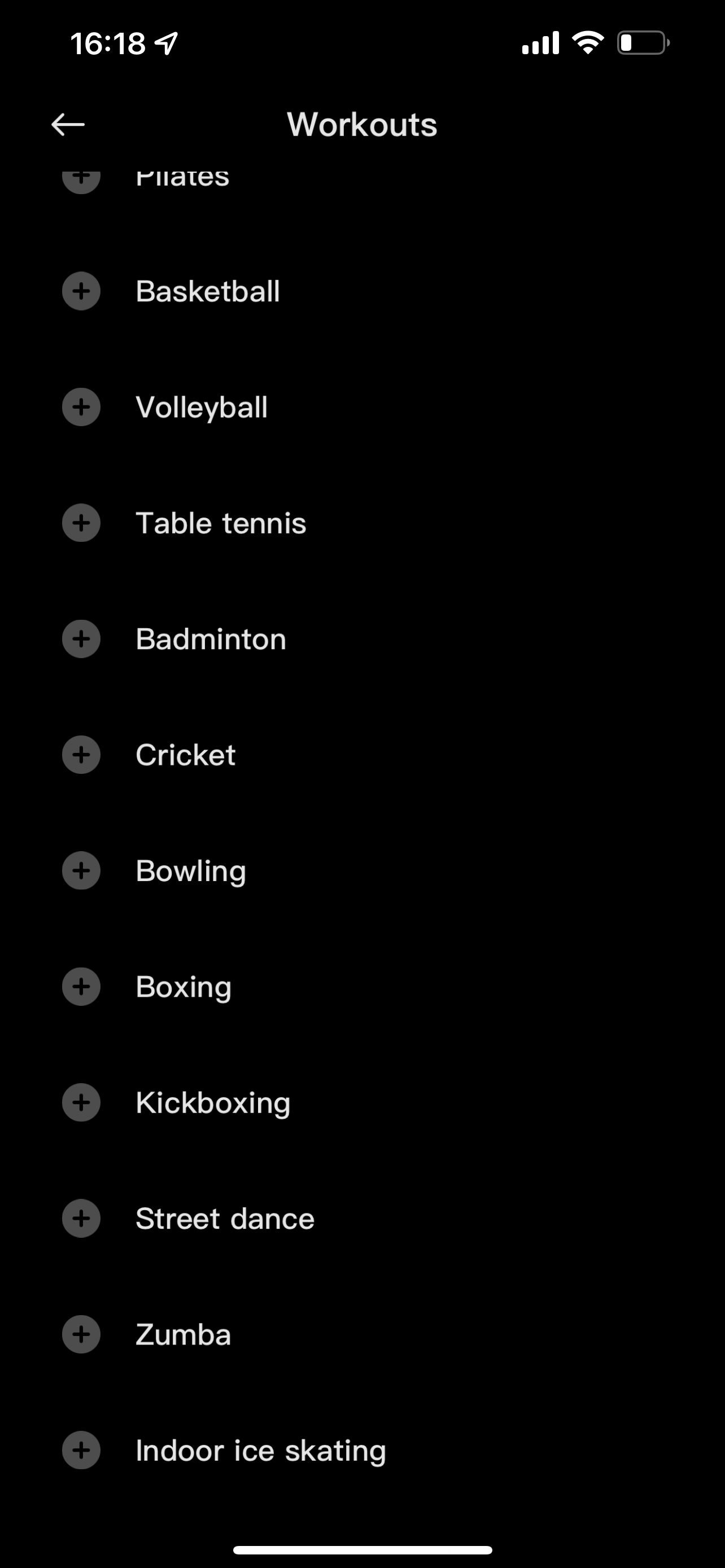Add the Cricket workout

coord(81,755)
